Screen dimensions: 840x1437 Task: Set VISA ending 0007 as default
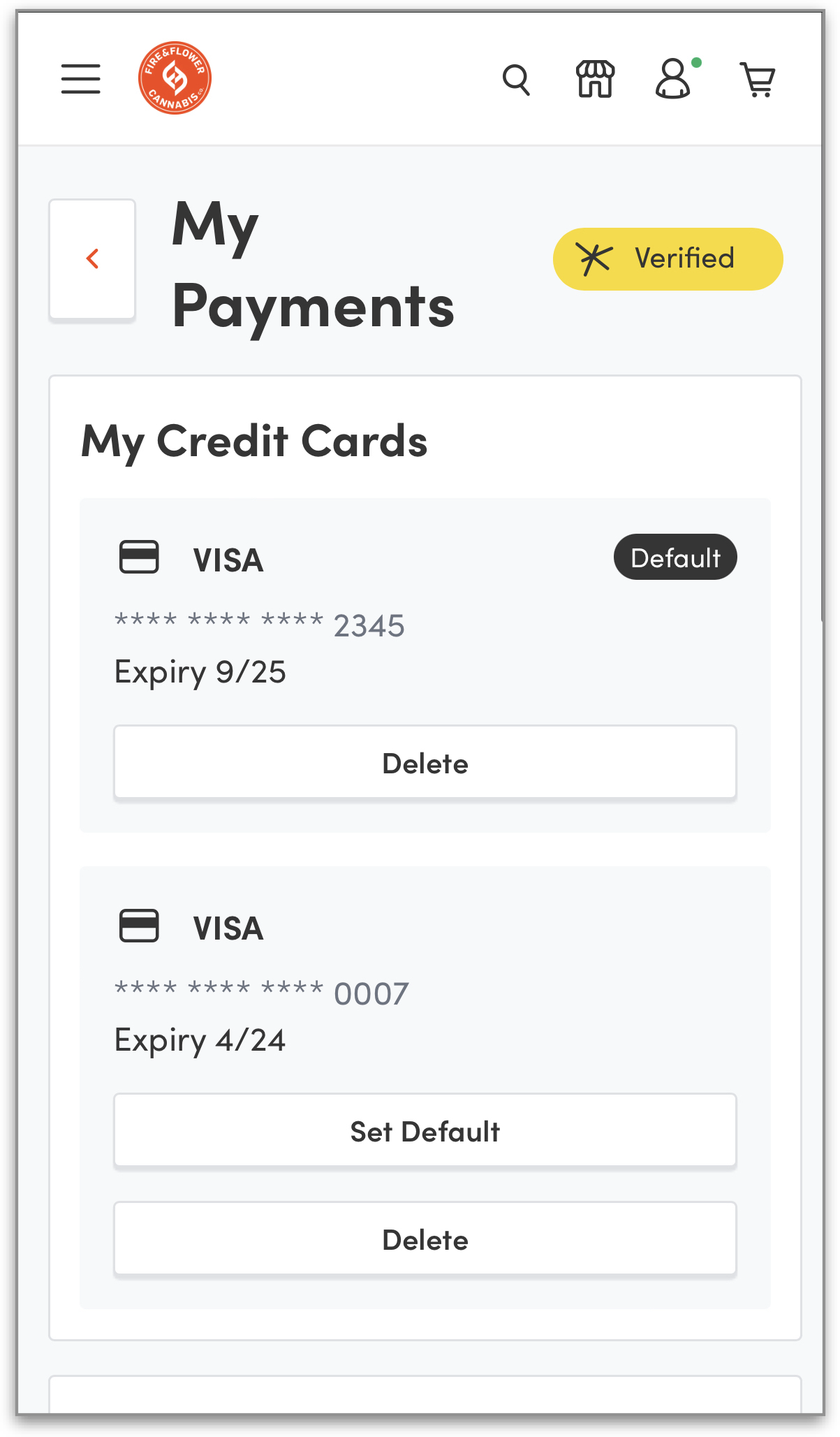coord(425,1131)
